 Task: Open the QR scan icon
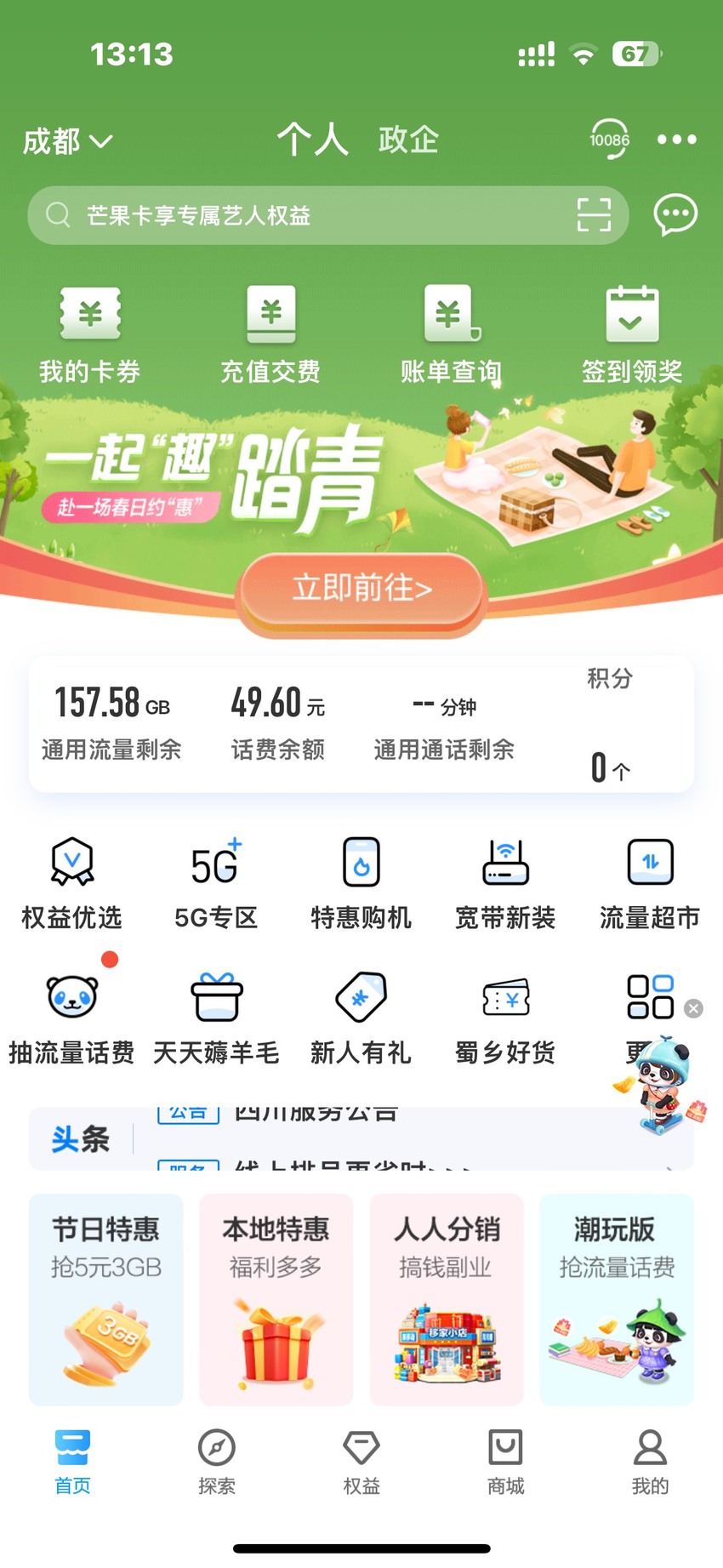click(594, 215)
